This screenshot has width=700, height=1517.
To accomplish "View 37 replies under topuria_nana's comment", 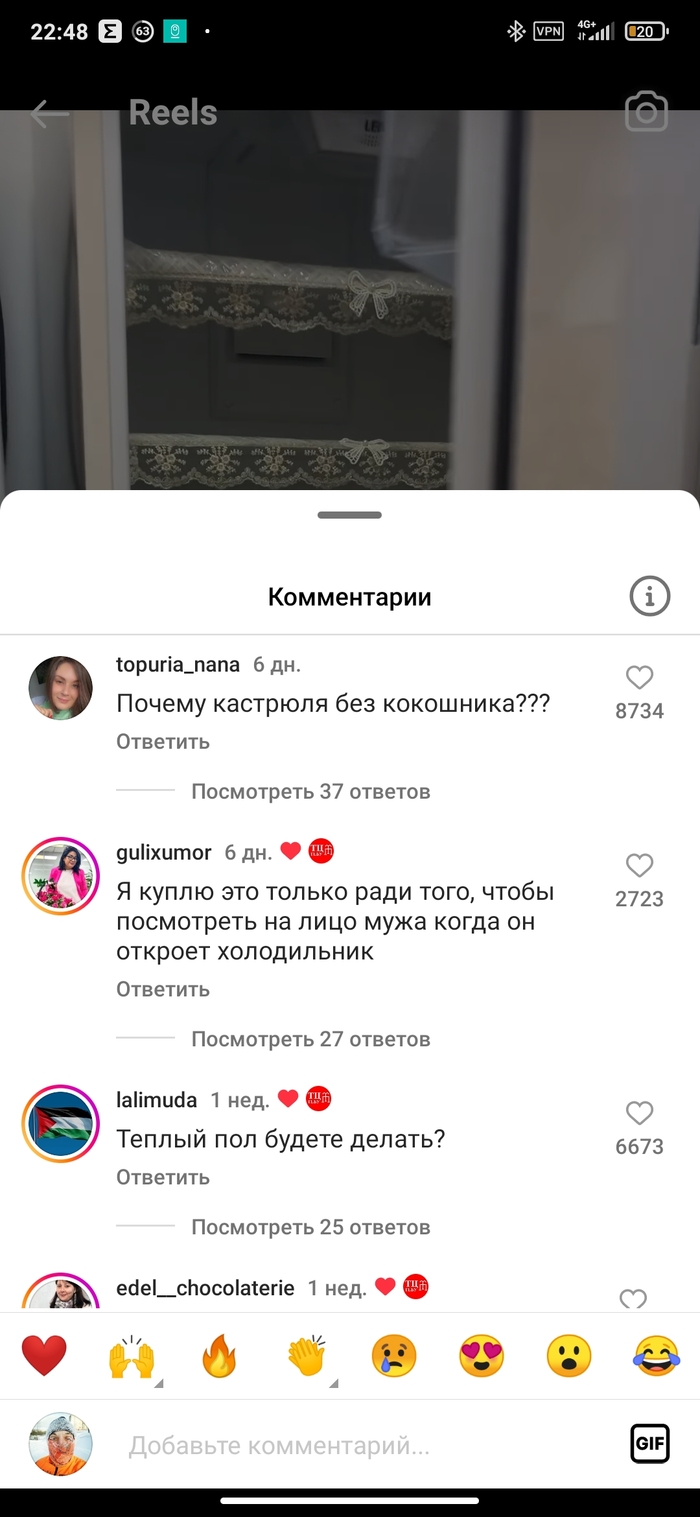I will [x=310, y=791].
